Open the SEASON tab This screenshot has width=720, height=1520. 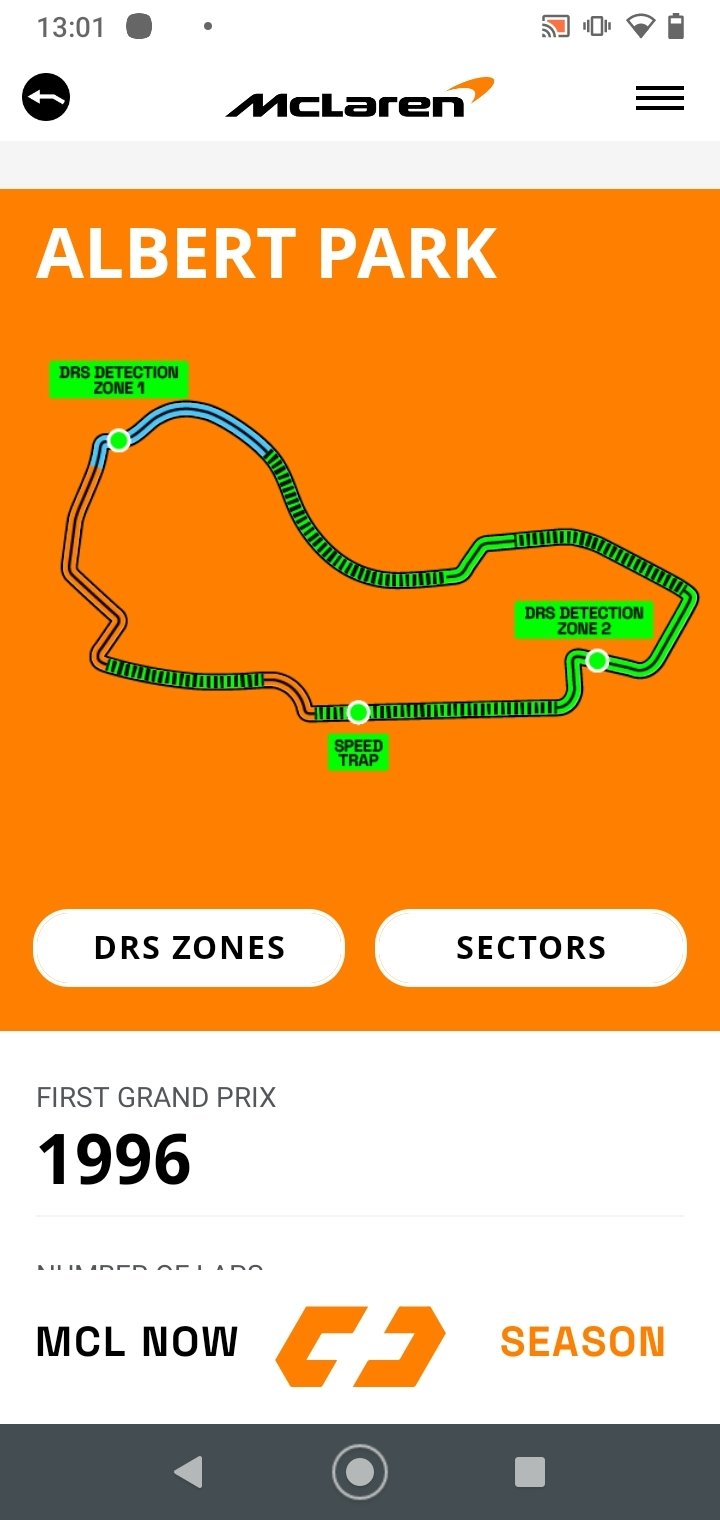click(582, 1342)
